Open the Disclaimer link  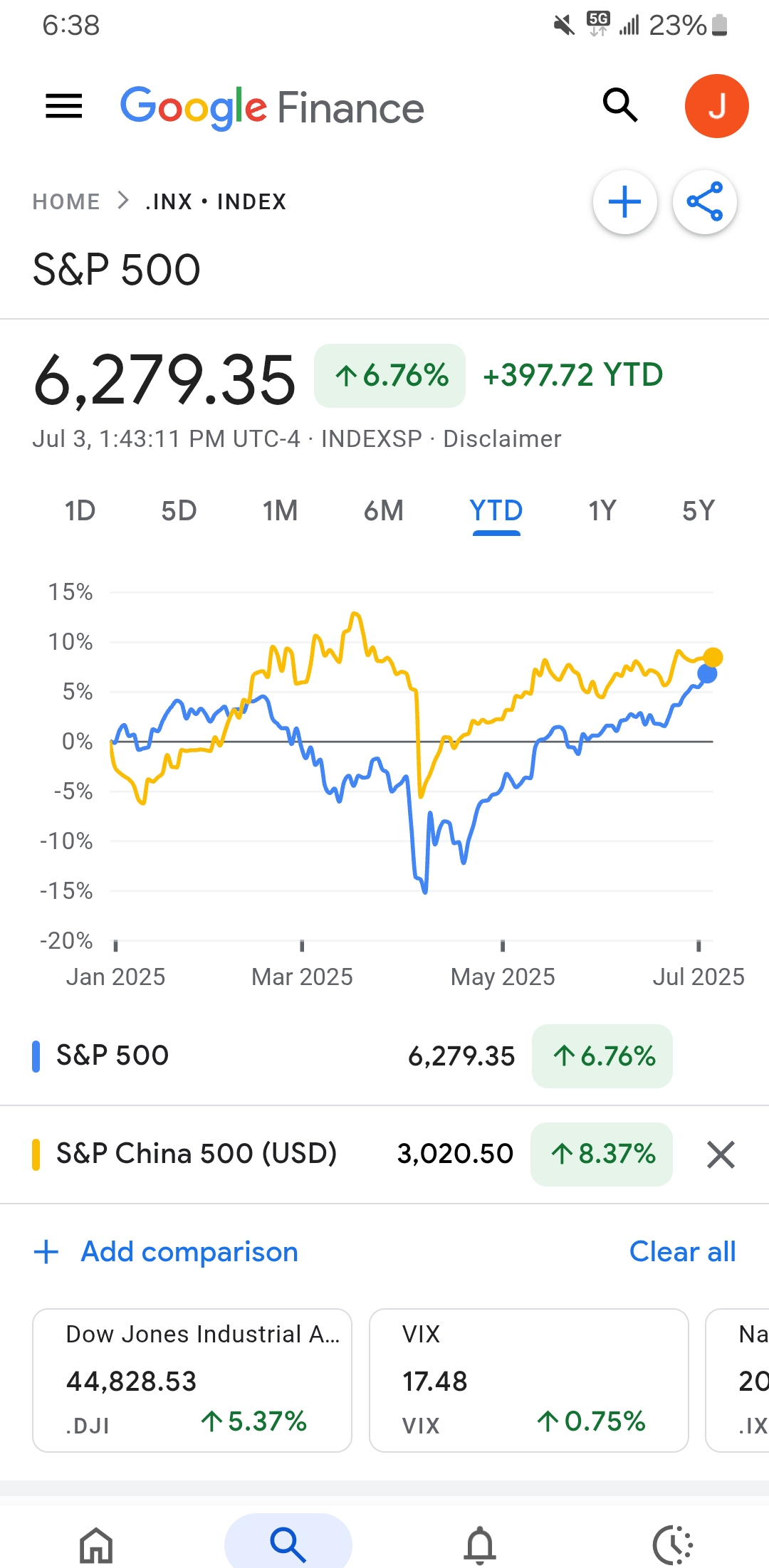pyautogui.click(x=502, y=439)
